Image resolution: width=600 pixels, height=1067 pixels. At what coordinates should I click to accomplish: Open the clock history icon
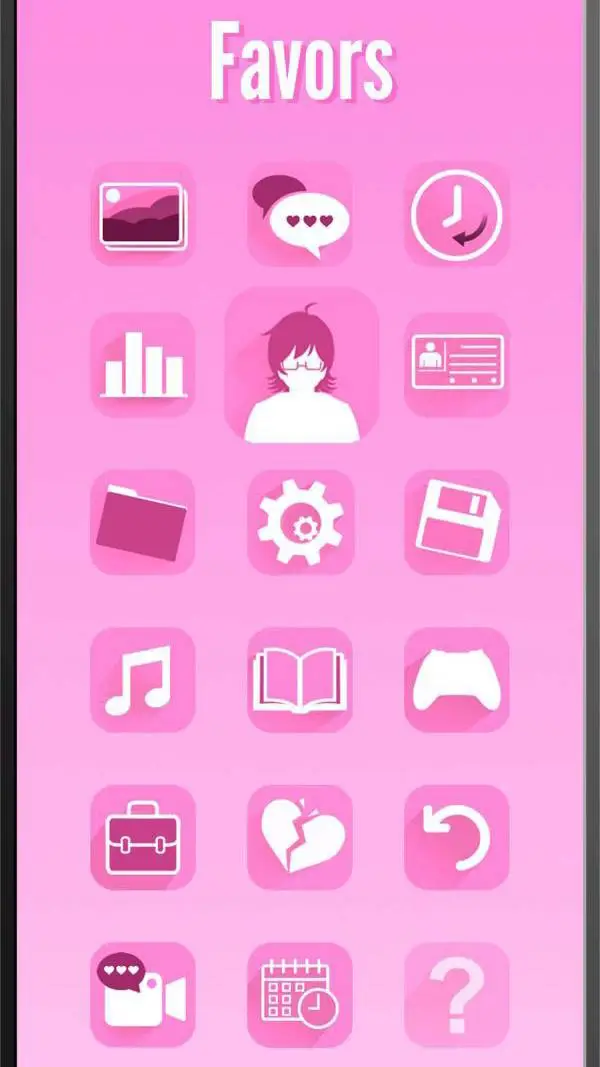pyautogui.click(x=457, y=214)
